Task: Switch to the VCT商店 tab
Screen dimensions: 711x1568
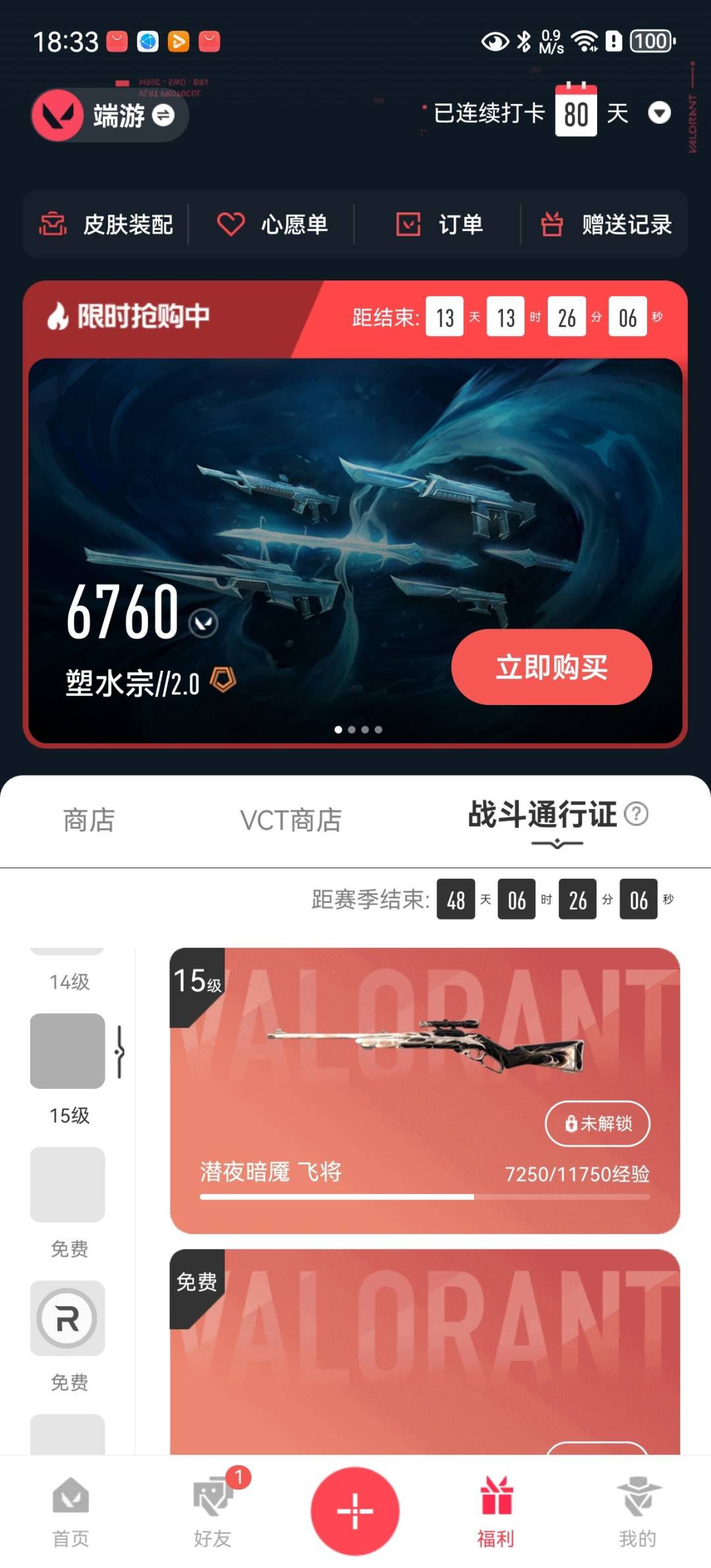Action: tap(291, 820)
